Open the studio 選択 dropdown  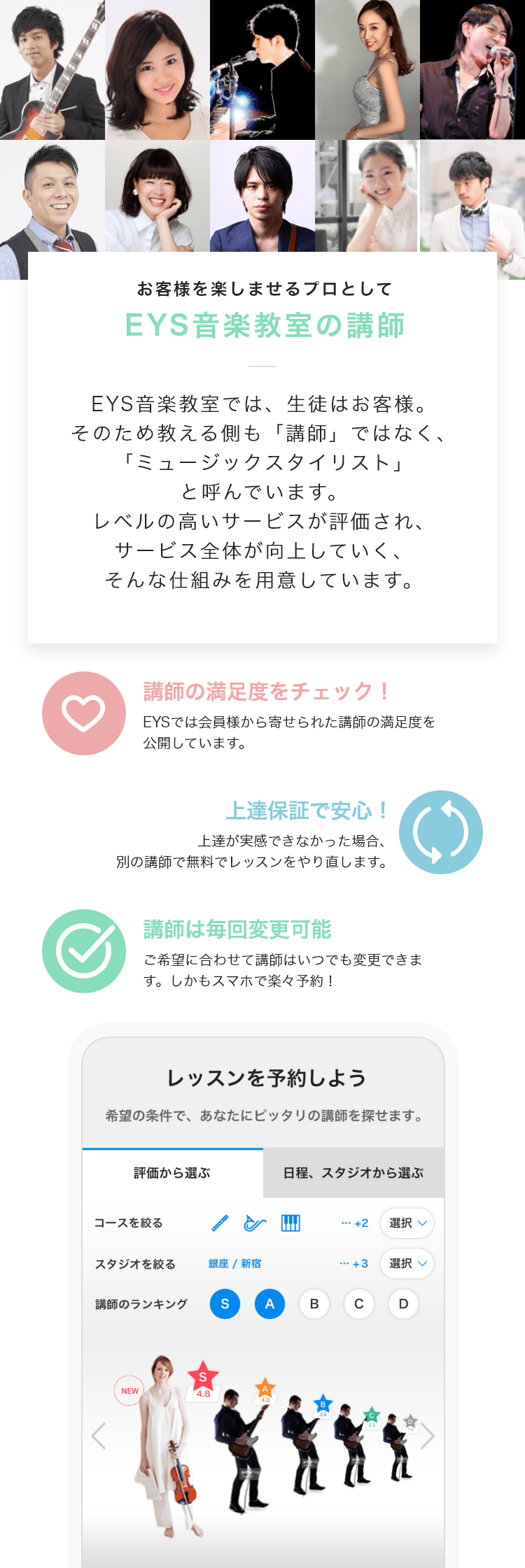coord(407,1264)
